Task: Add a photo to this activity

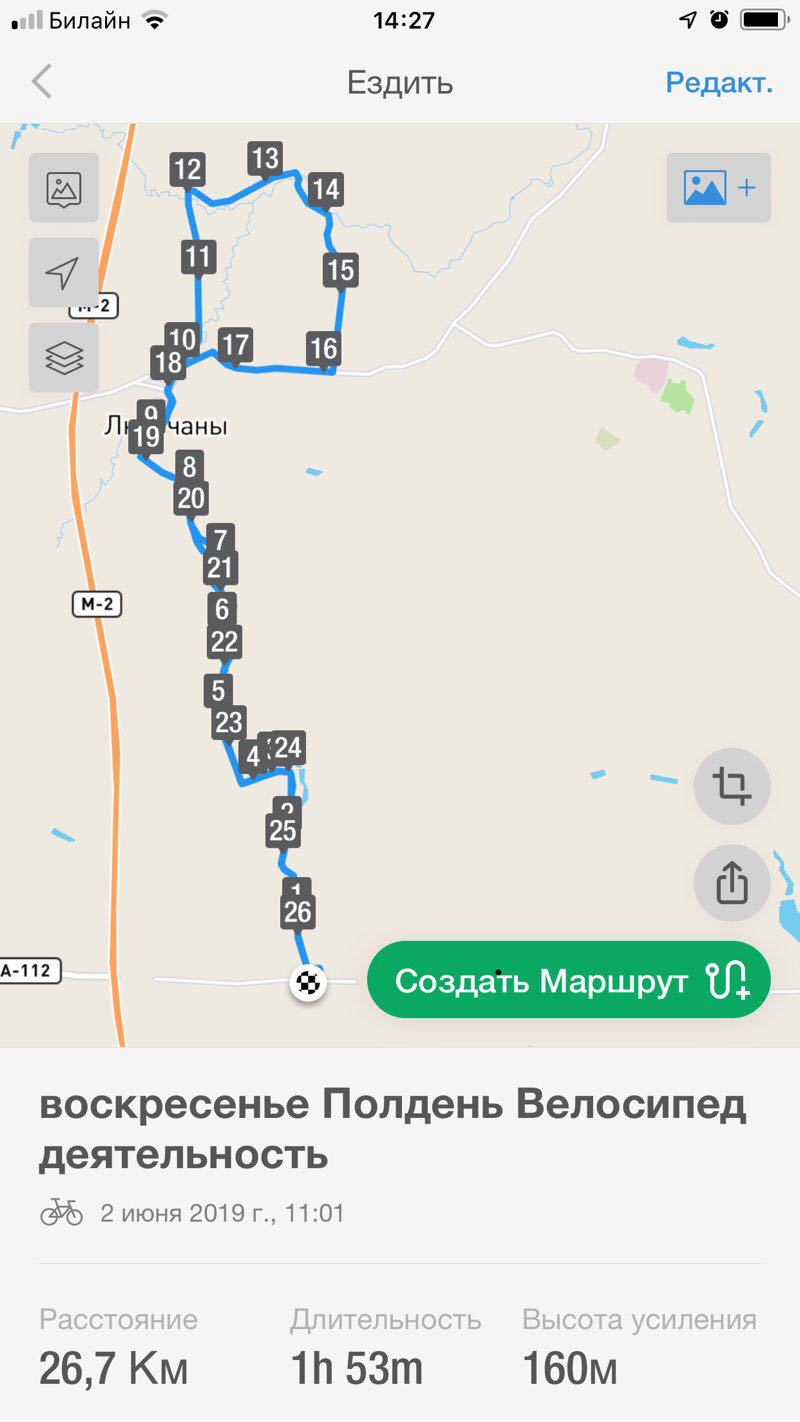Action: [718, 187]
